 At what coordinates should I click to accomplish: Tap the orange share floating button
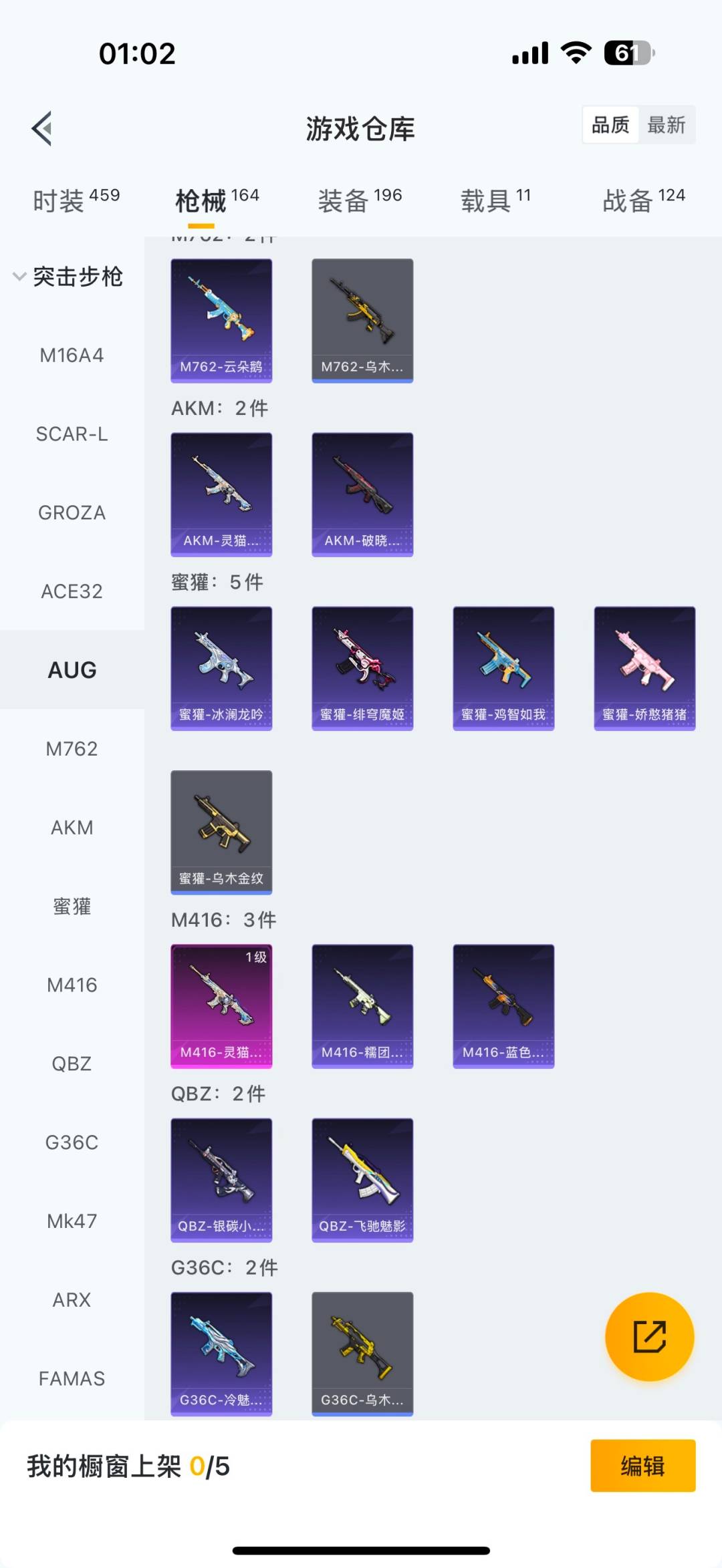pyautogui.click(x=649, y=1337)
